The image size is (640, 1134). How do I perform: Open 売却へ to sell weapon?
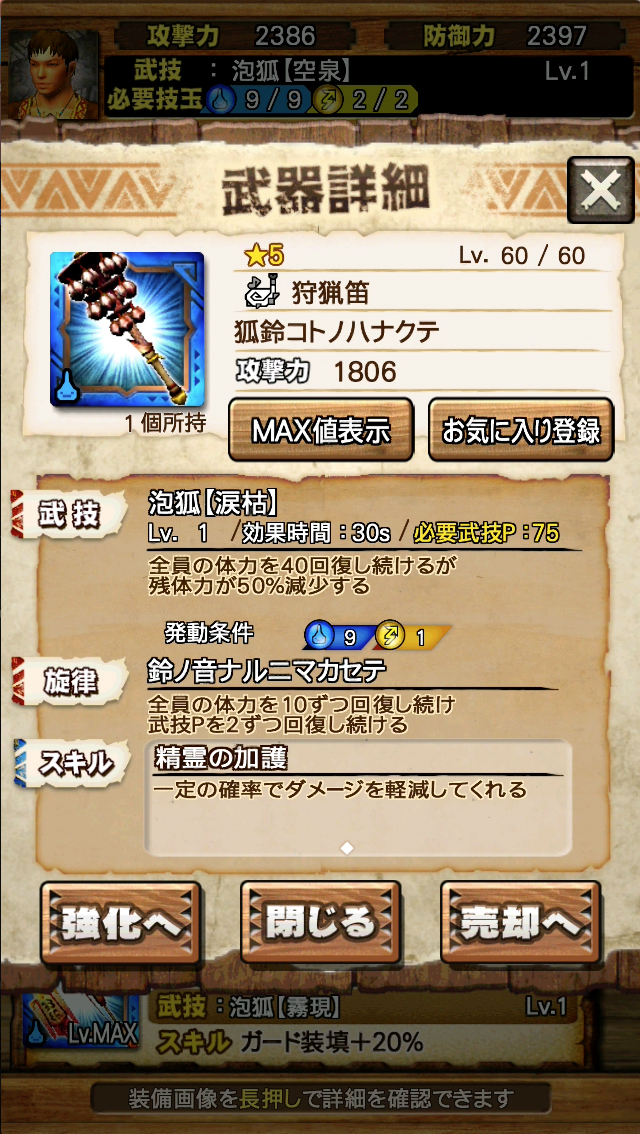520,923
